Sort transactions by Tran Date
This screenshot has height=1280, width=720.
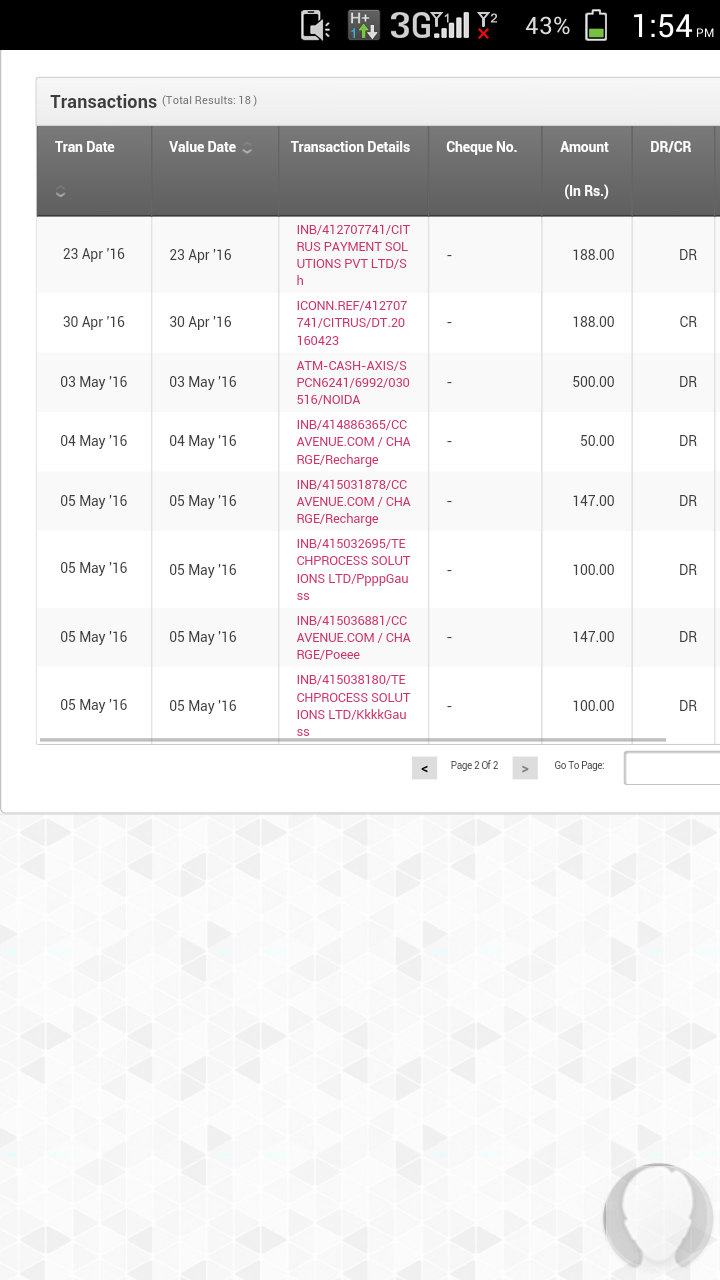61,192
